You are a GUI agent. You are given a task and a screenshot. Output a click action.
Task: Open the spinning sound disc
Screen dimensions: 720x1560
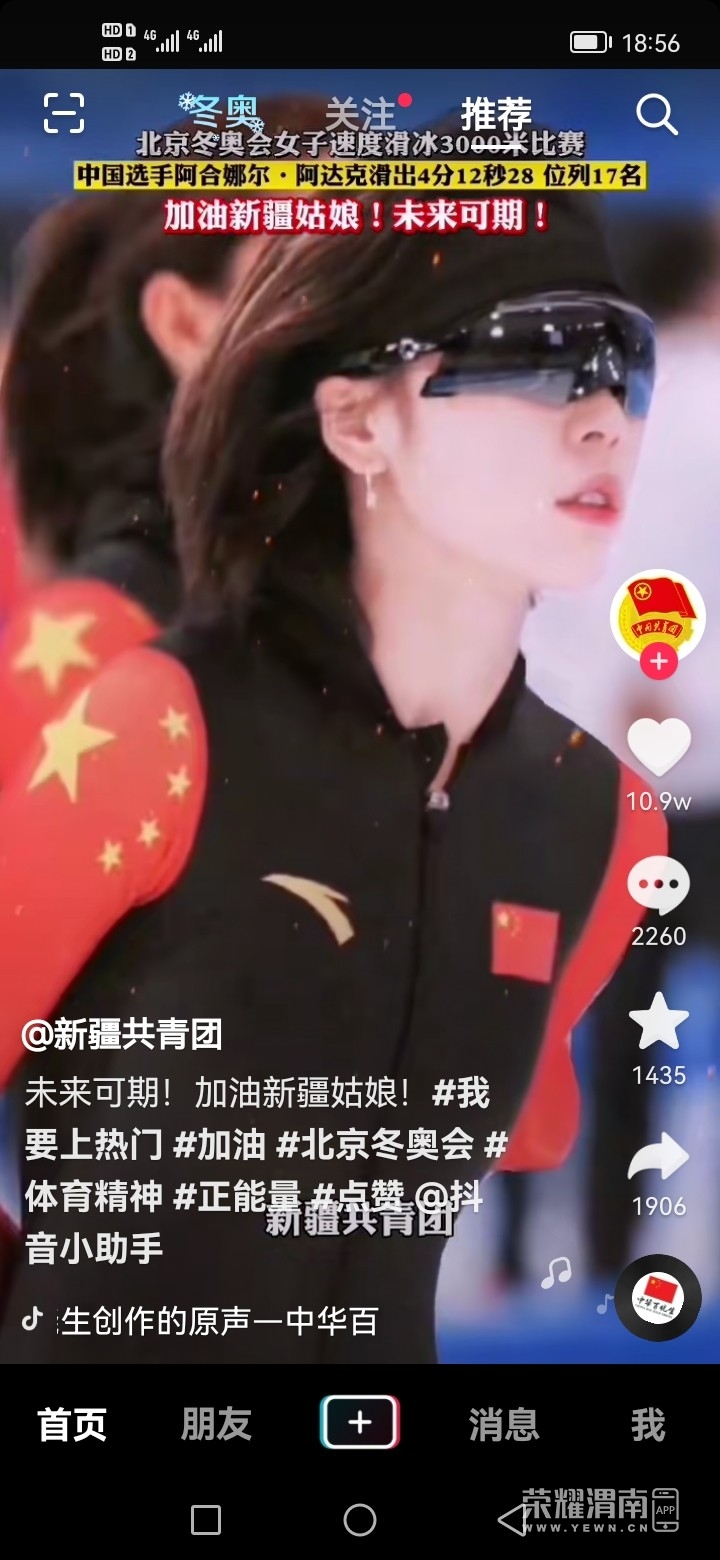657,1297
